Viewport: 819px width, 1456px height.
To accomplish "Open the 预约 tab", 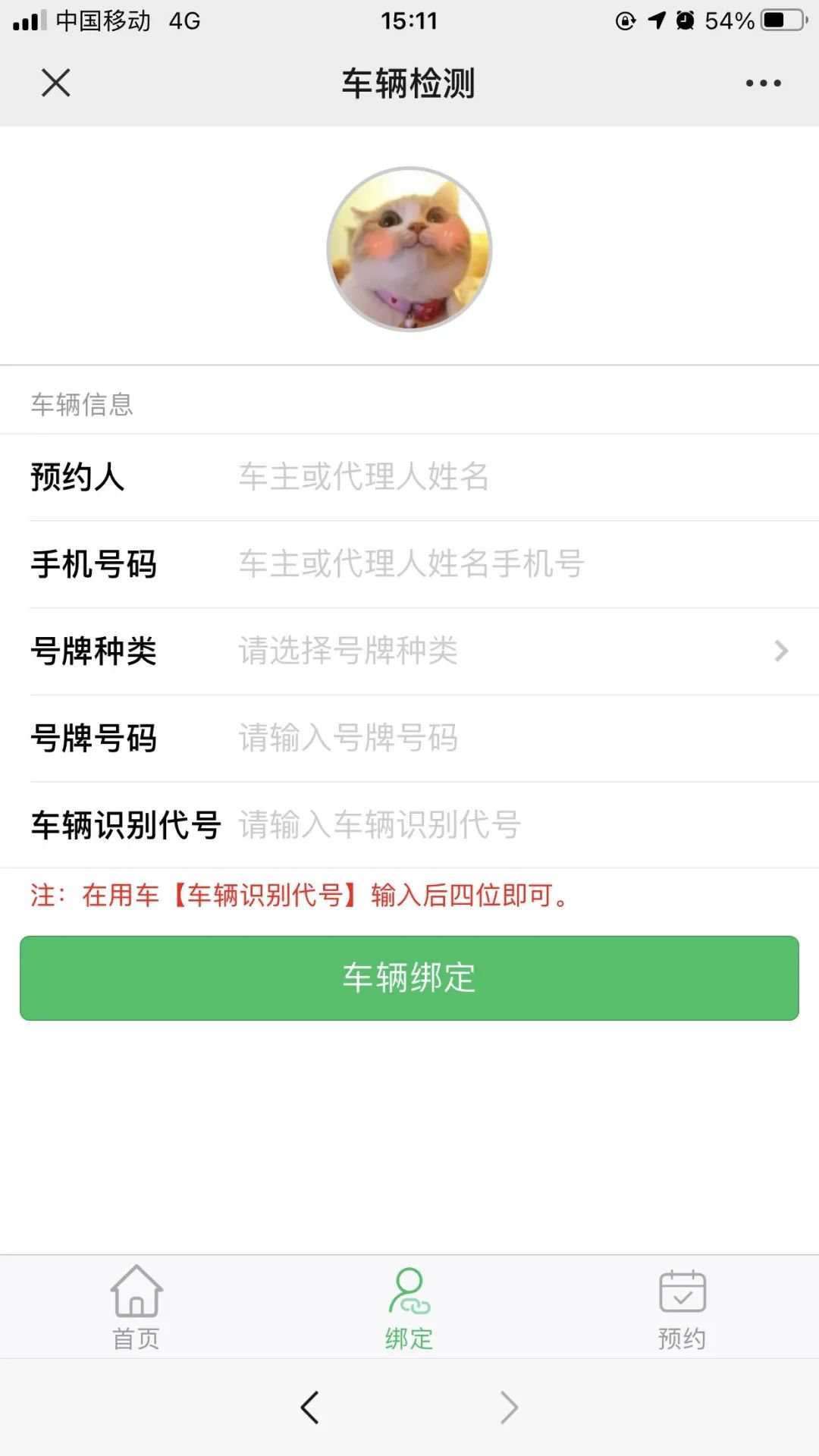I will pos(682,1307).
